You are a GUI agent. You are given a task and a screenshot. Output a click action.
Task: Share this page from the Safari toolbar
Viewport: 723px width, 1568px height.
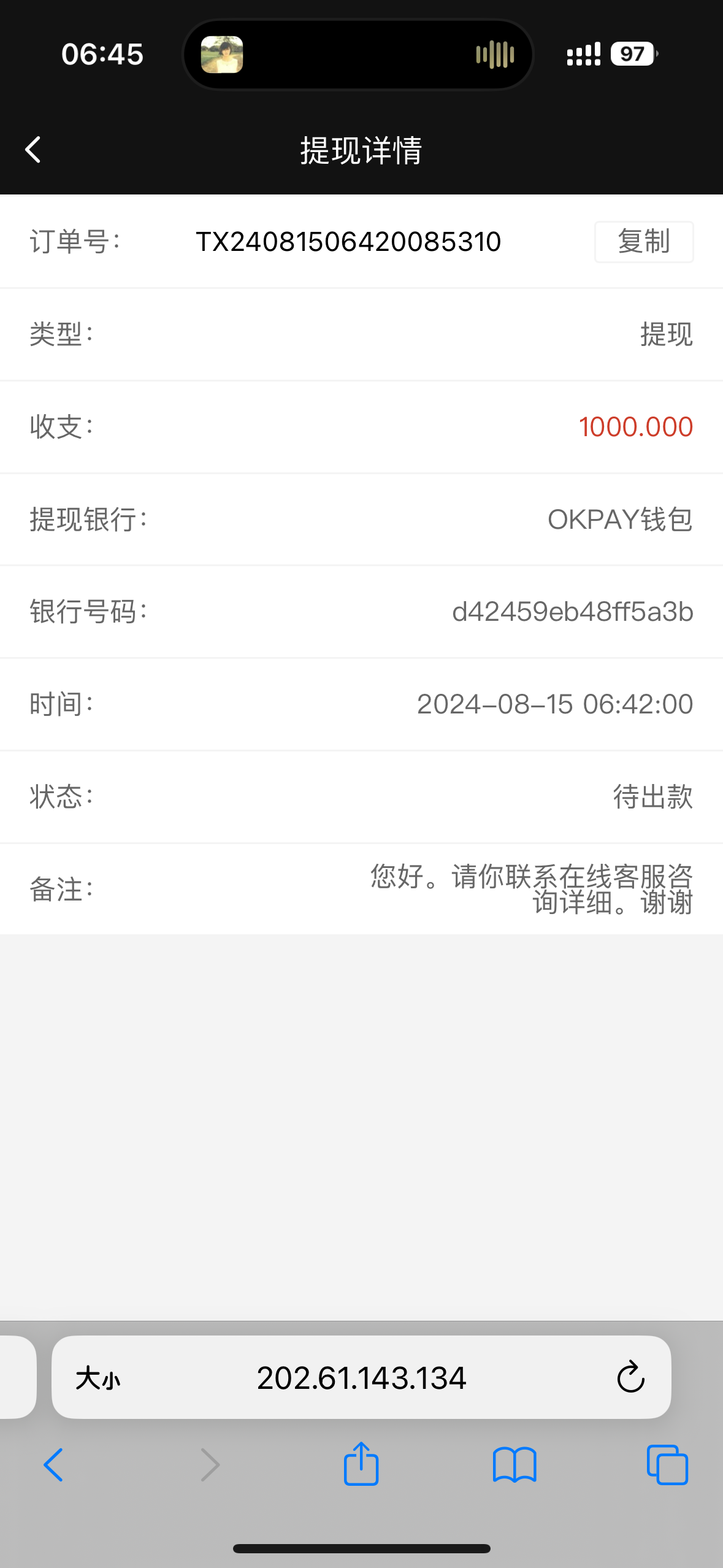point(361,1464)
